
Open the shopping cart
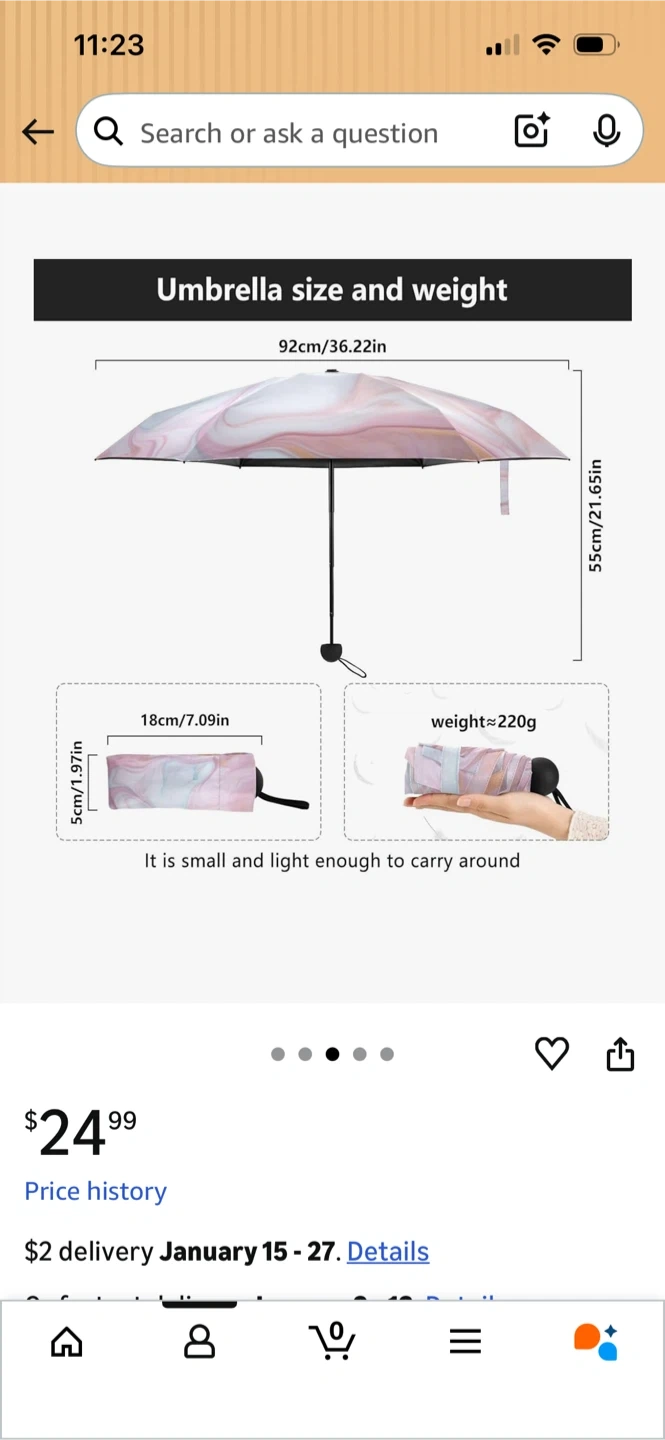(x=332, y=1341)
